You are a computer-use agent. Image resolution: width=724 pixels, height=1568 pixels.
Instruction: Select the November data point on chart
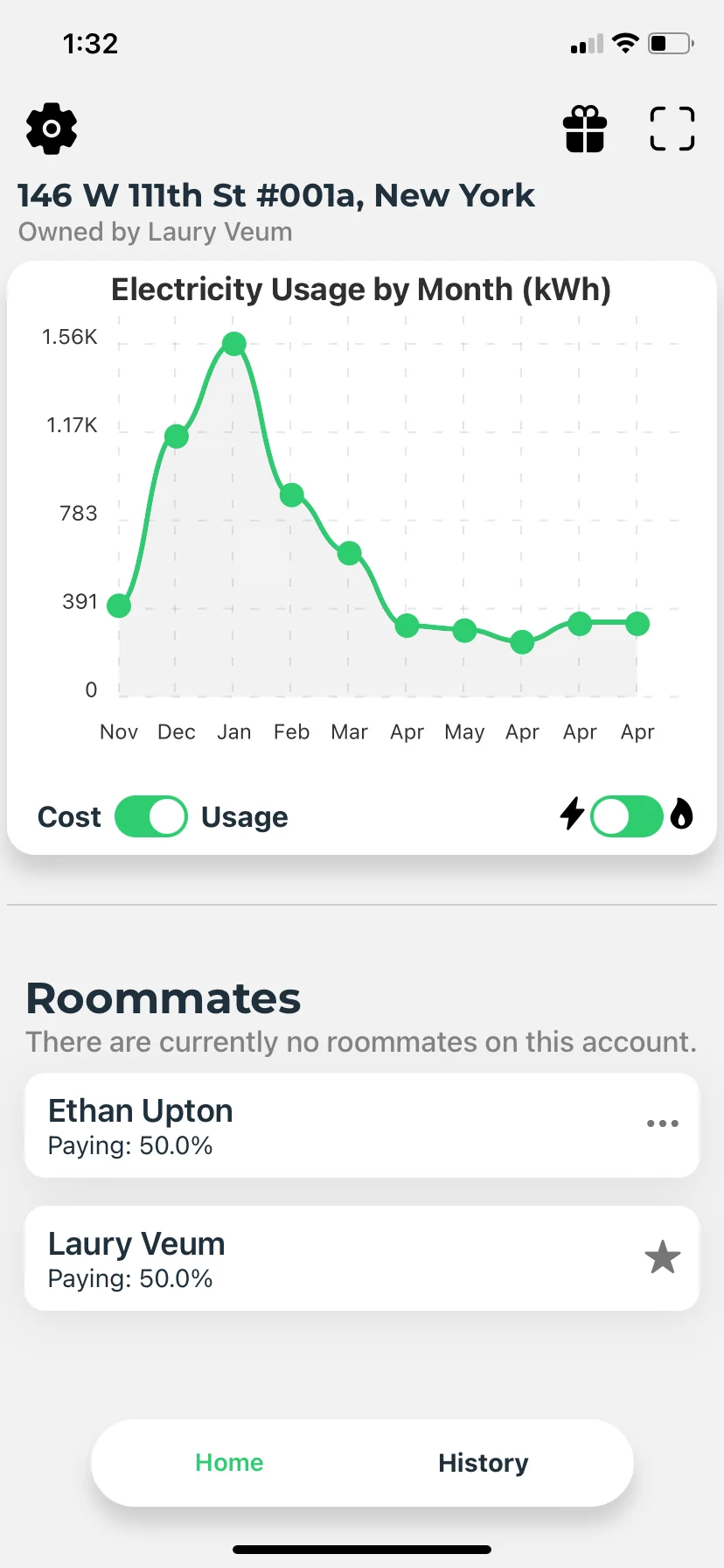tap(118, 605)
